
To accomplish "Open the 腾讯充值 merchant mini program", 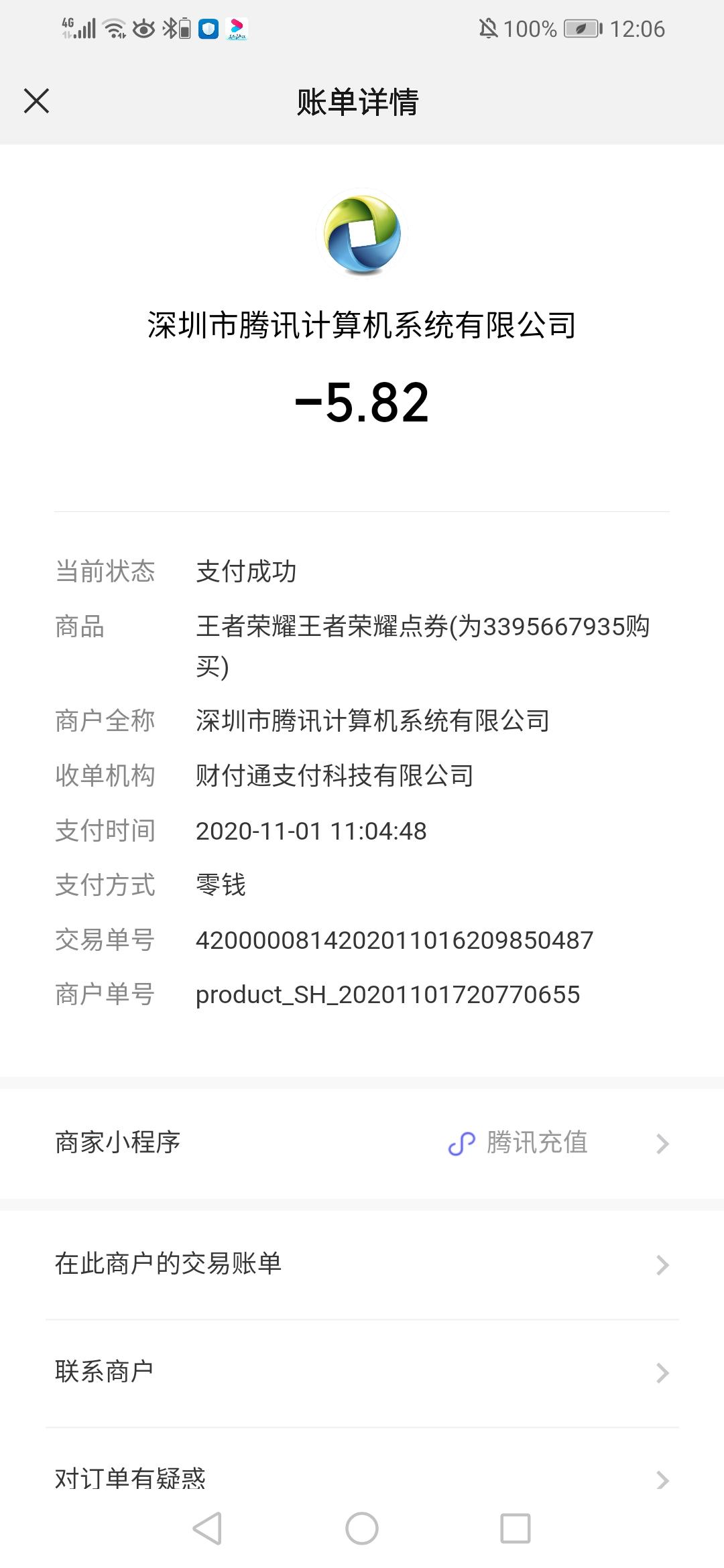I will pos(362,1143).
